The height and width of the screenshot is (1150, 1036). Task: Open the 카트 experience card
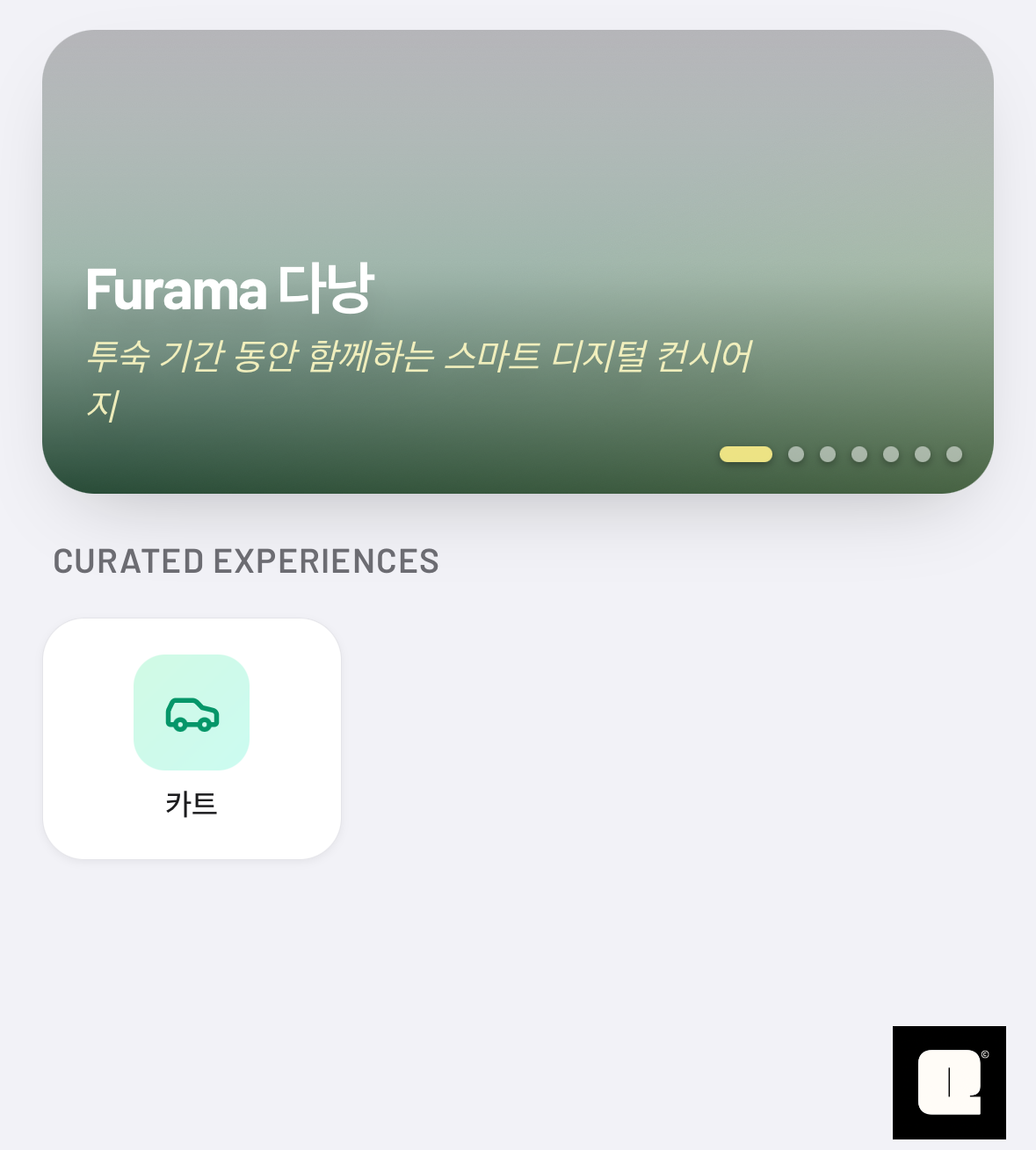pos(192,739)
